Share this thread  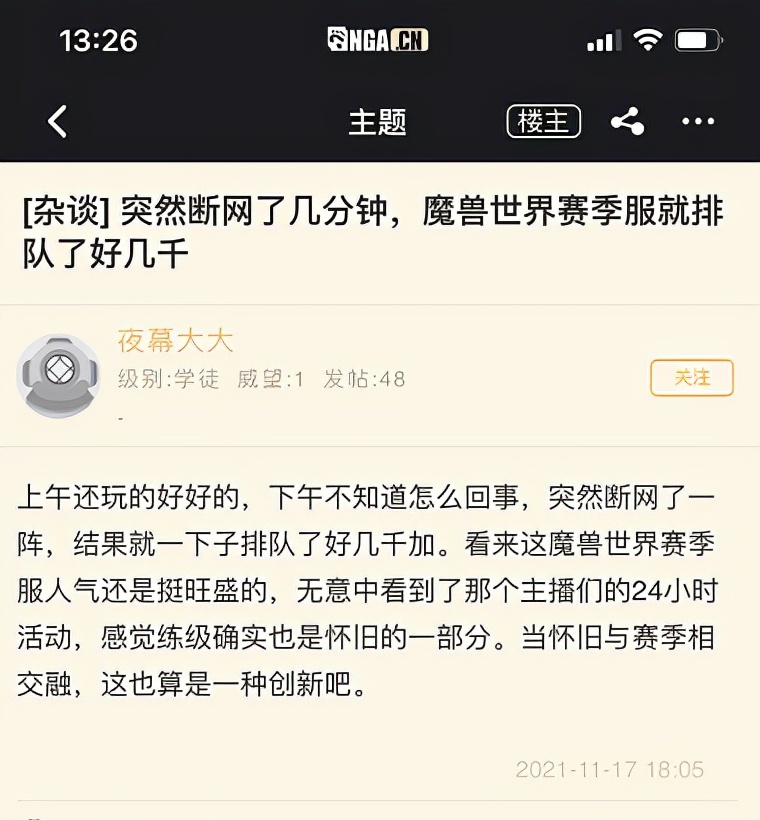click(627, 122)
